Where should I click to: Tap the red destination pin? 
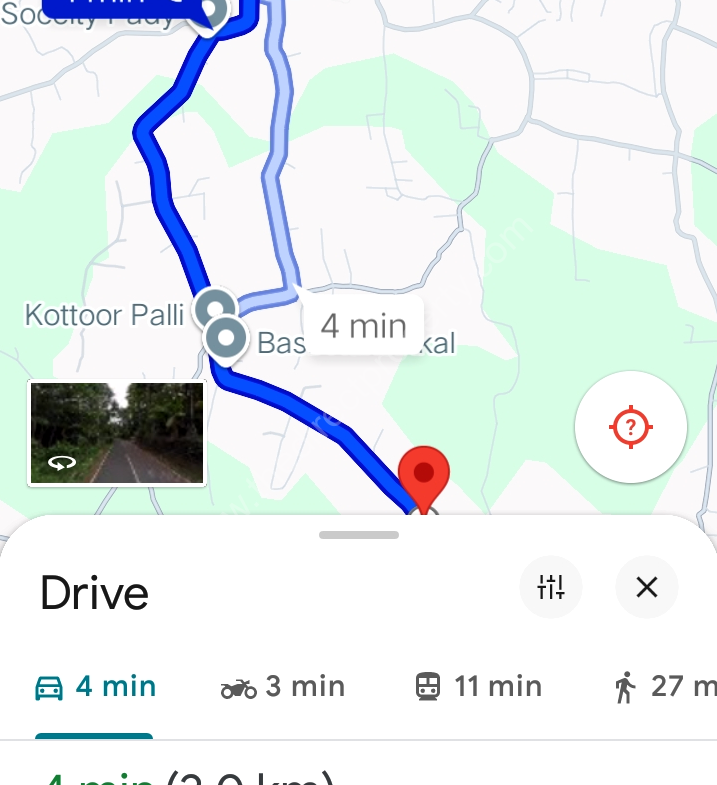(424, 473)
